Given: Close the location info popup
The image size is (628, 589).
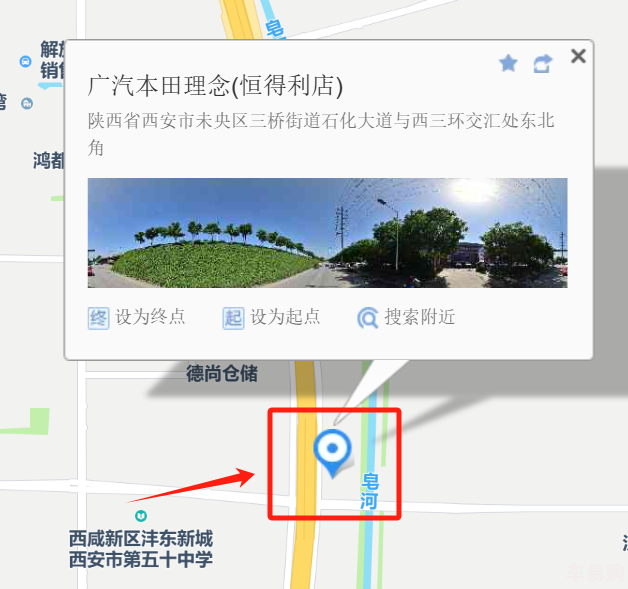Looking at the screenshot, I should pos(578,56).
